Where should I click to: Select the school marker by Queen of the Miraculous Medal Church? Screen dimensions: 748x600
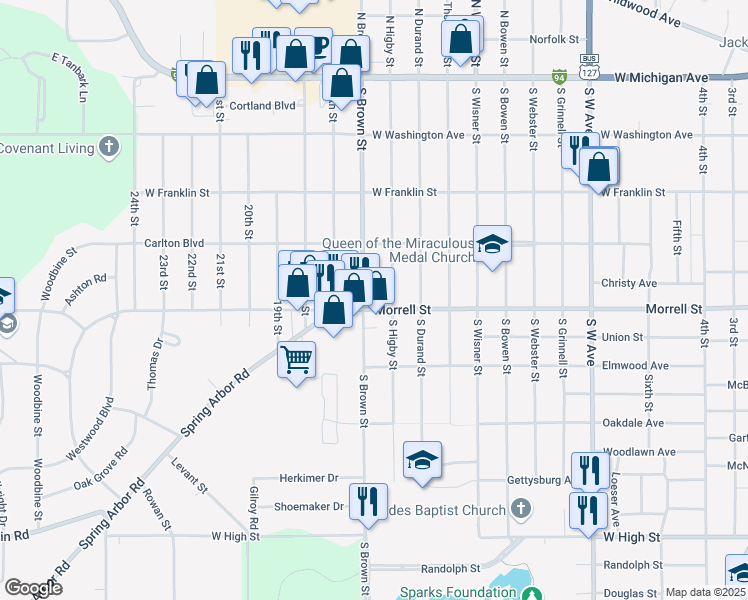(492, 245)
